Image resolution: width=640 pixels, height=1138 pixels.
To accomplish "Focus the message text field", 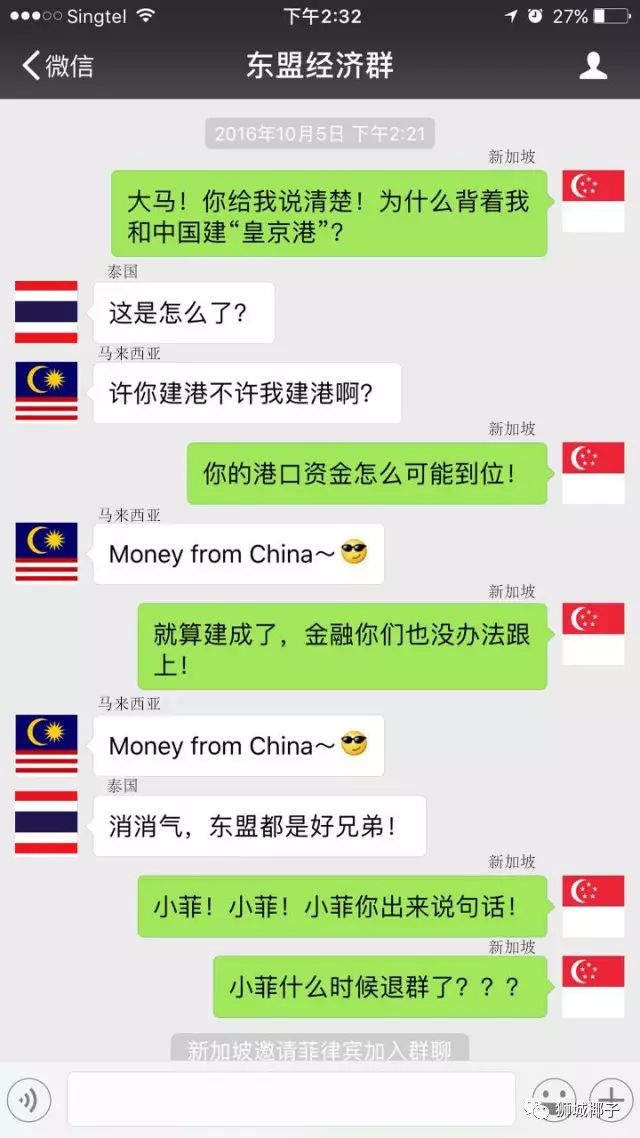I will point(291,1099).
